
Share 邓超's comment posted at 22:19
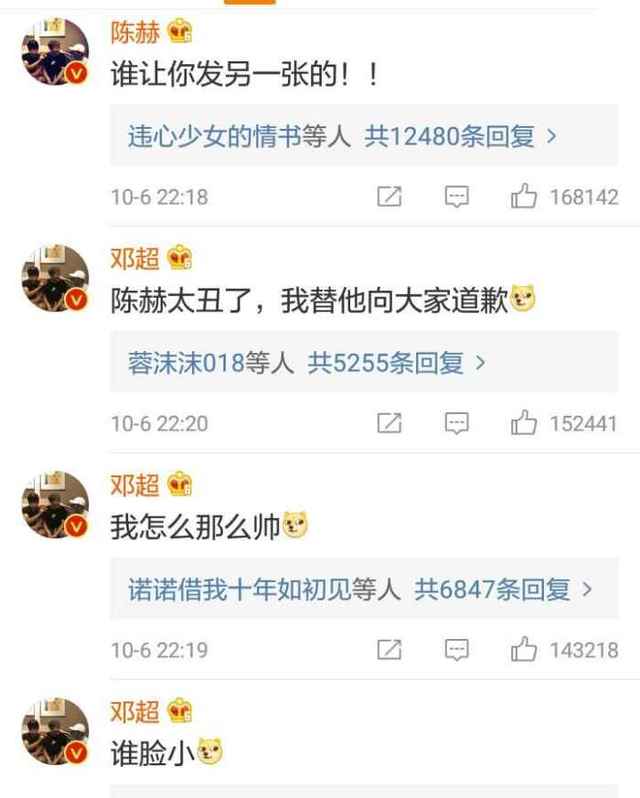[x=389, y=650]
